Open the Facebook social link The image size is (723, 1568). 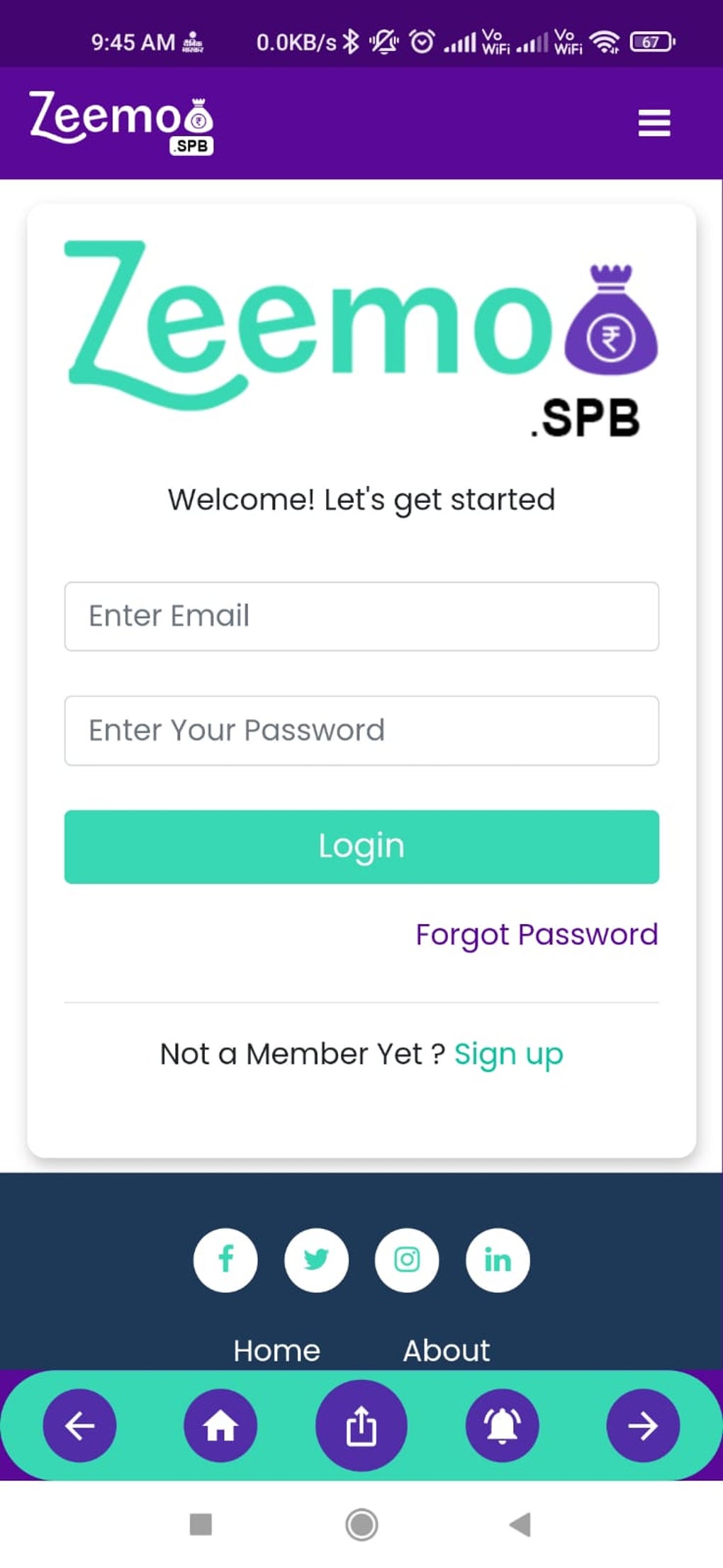[225, 1260]
